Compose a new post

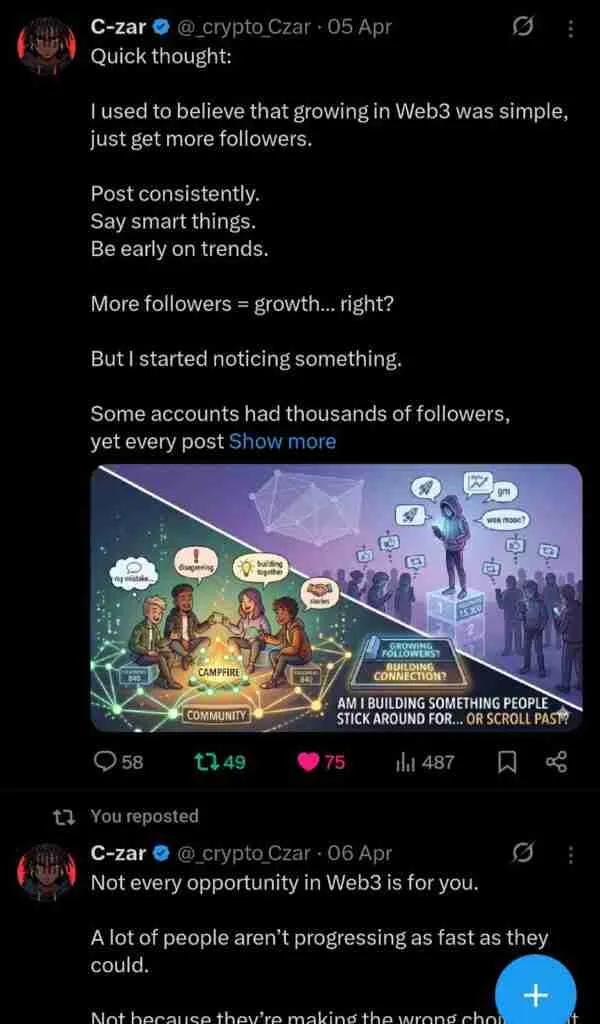(536, 994)
